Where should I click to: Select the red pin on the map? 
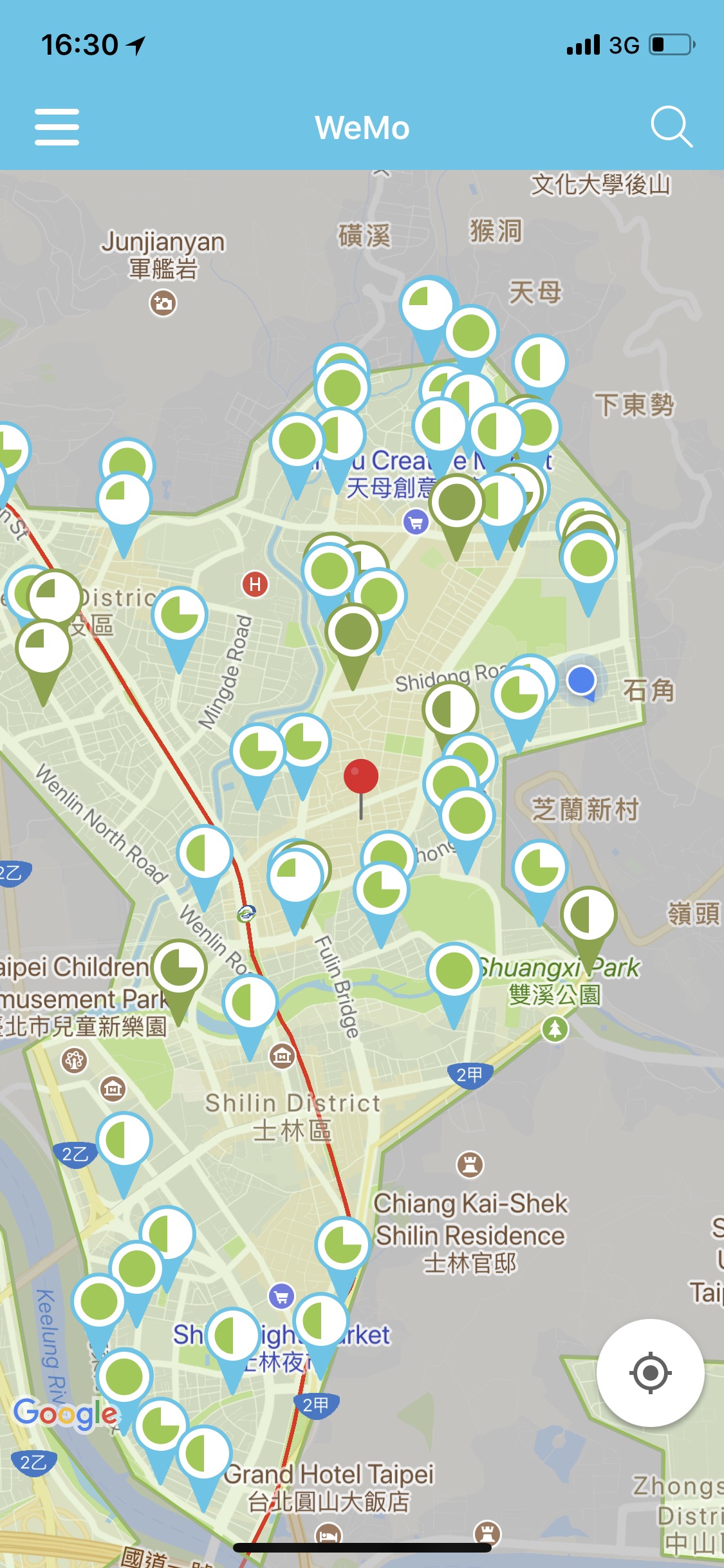[360, 776]
